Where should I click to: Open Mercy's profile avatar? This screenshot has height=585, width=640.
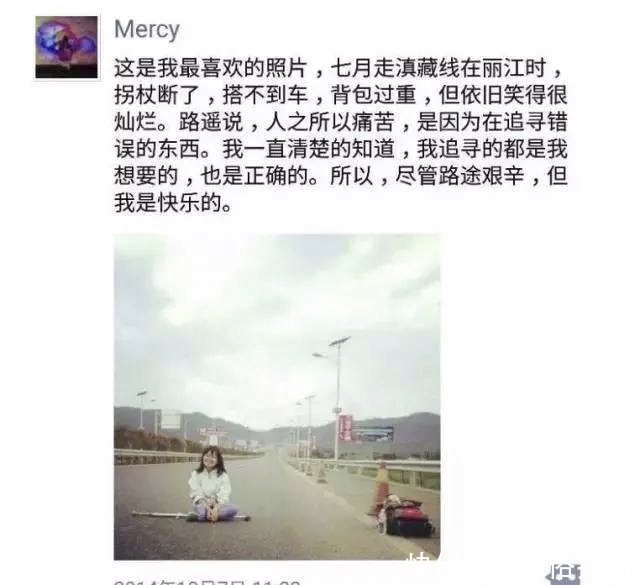[66, 46]
